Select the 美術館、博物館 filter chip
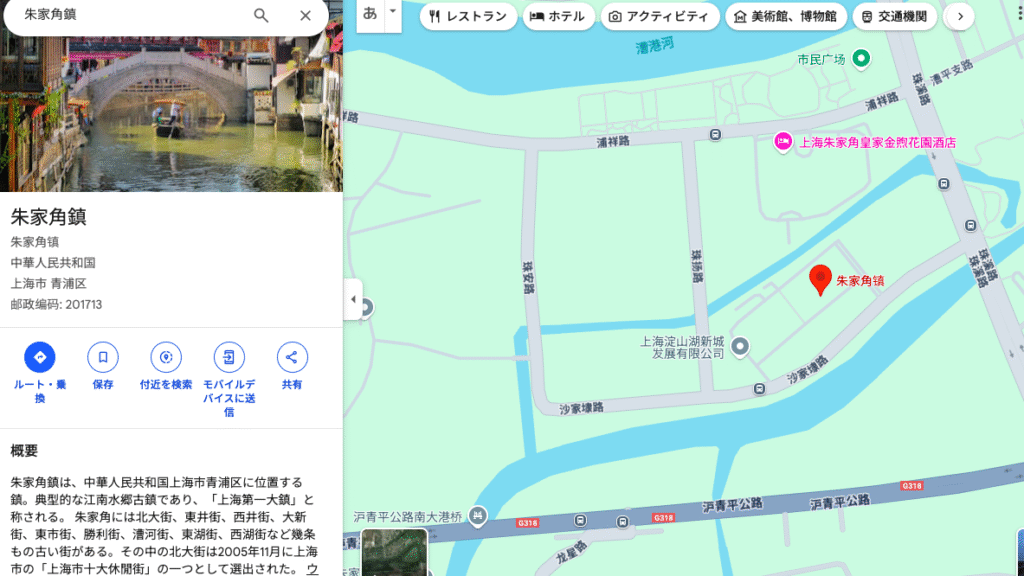 click(x=786, y=16)
